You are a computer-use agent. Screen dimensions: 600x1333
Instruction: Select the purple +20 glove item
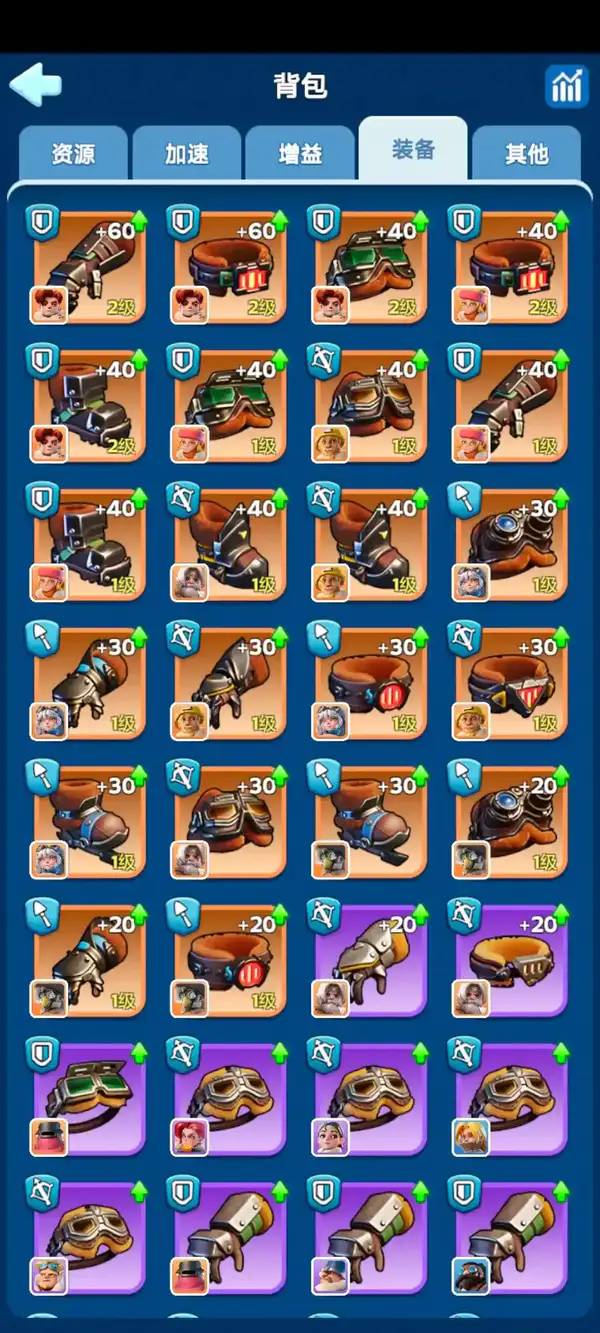click(371, 961)
